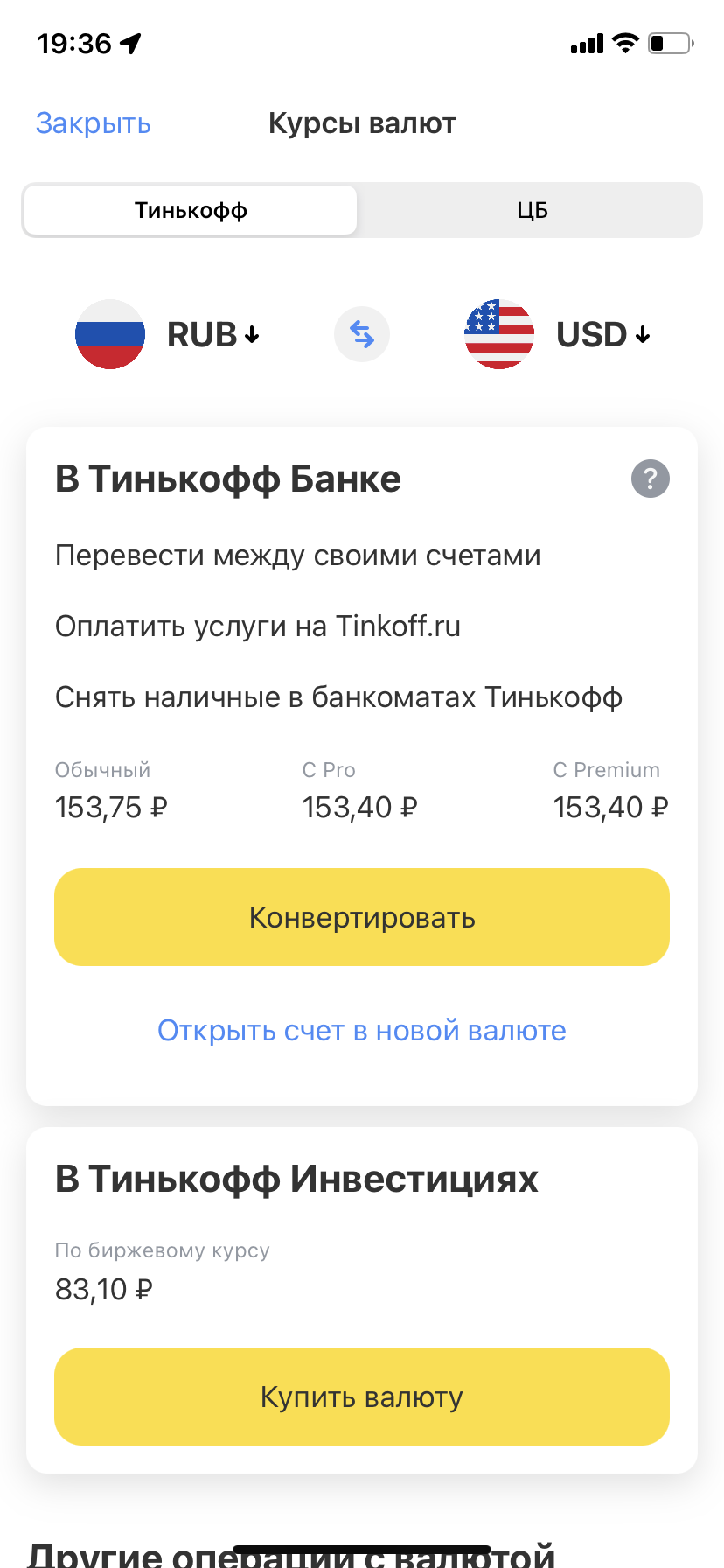Swap the RUB and USD currencies
The height and width of the screenshot is (1568, 724).
click(362, 335)
